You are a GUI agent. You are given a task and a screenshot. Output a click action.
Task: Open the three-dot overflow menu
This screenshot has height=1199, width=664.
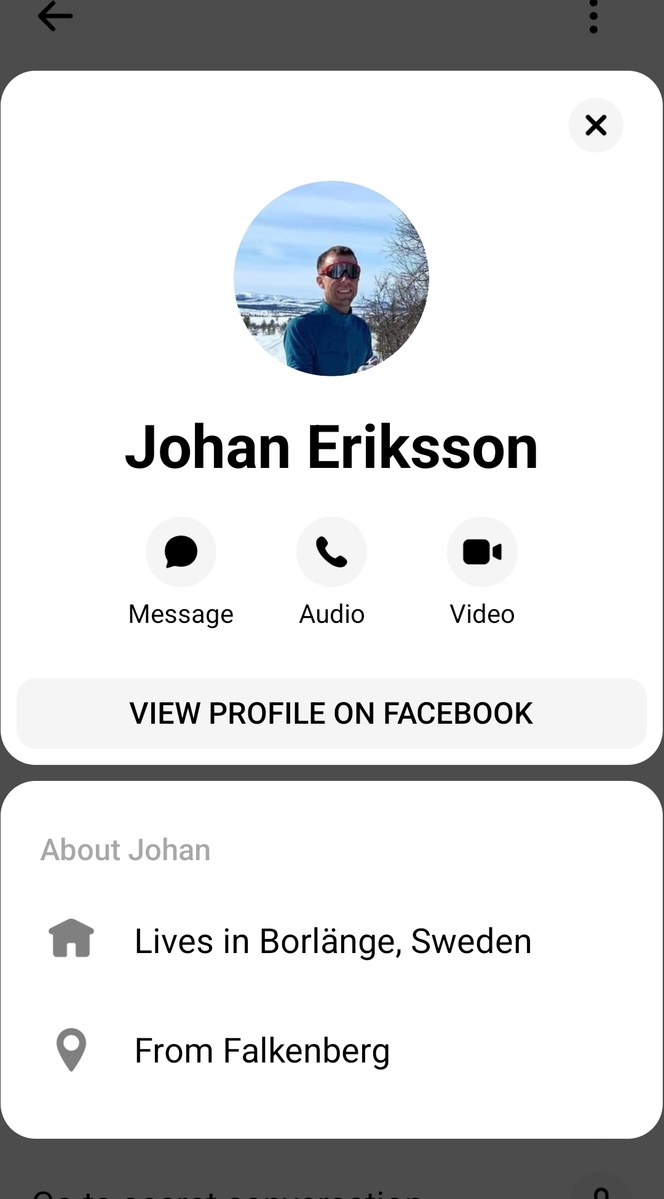click(593, 16)
